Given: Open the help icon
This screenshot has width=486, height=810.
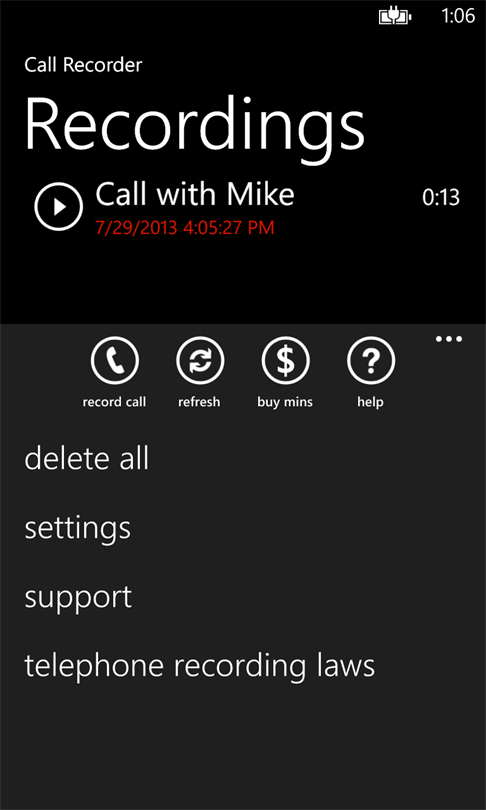Looking at the screenshot, I should 370,361.
